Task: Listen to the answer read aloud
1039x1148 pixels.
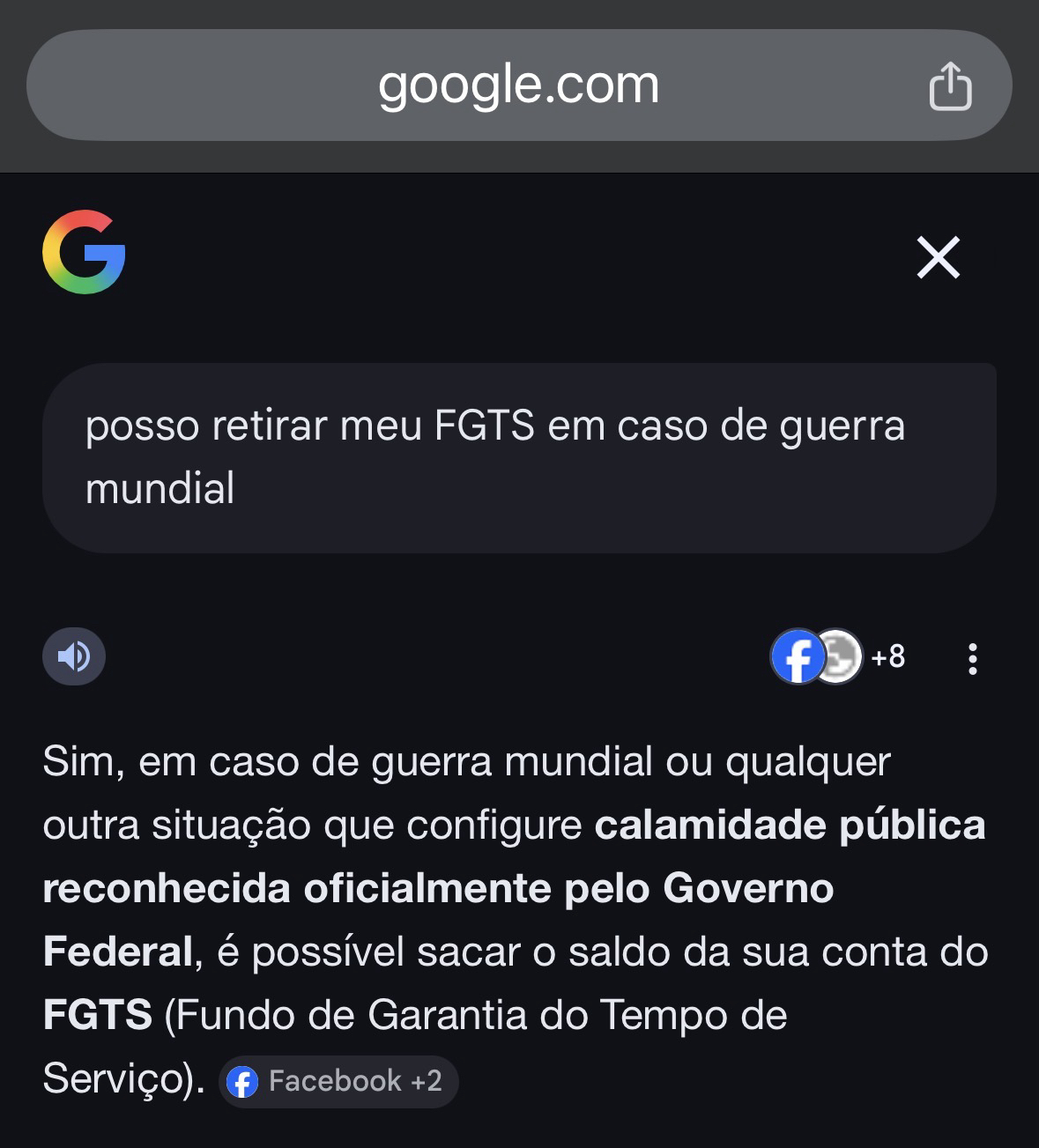Action: point(74,656)
